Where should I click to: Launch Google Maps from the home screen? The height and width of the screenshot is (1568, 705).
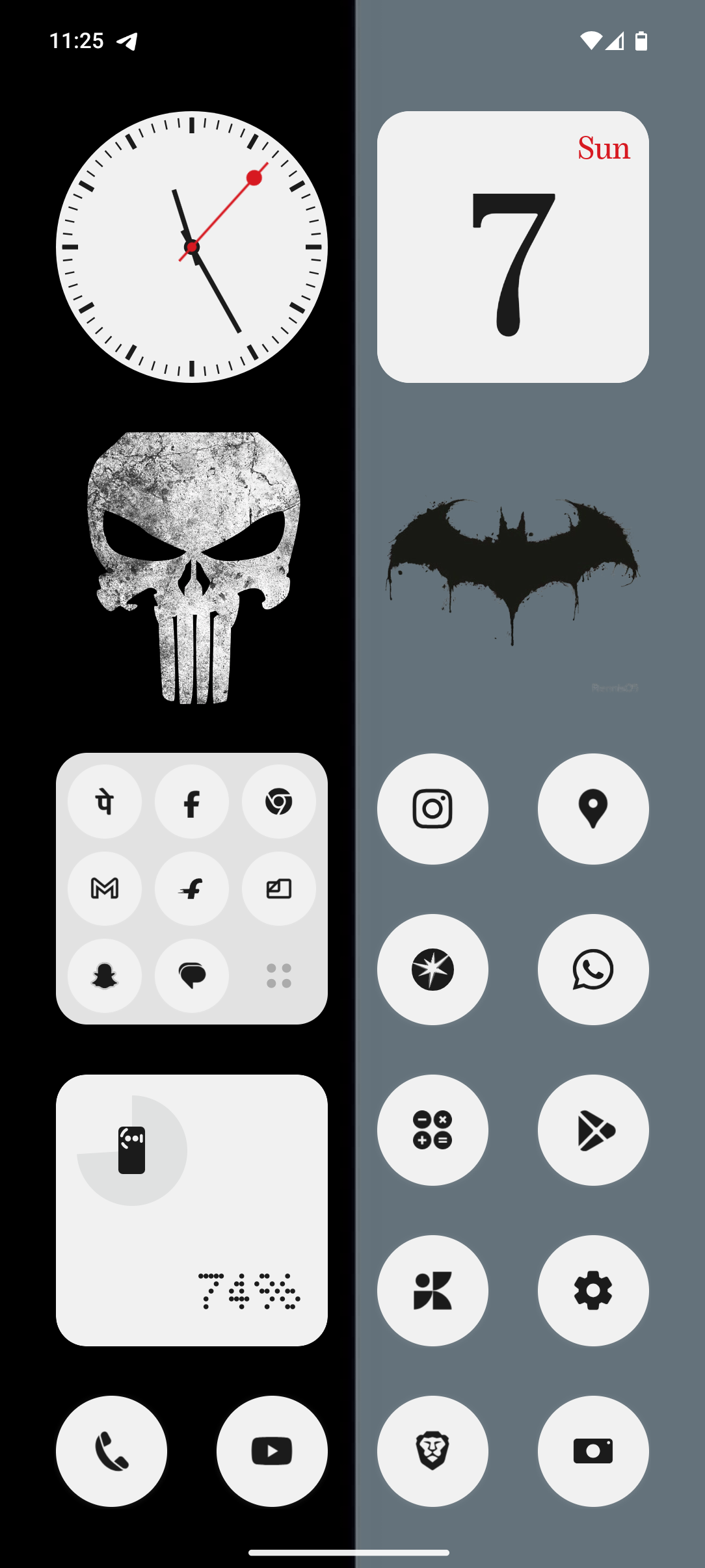(x=592, y=809)
